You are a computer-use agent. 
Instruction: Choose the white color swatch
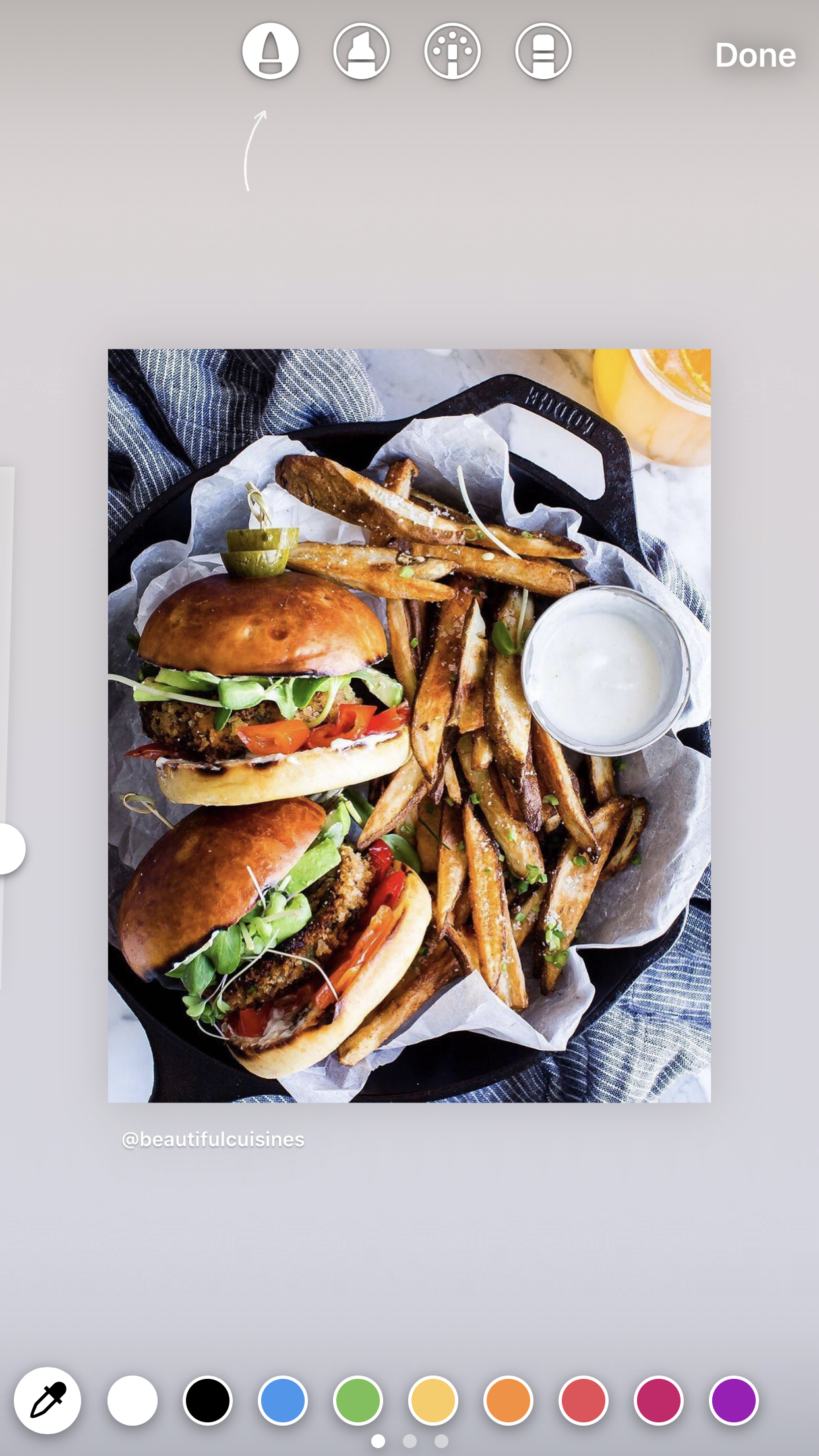pos(133,1400)
